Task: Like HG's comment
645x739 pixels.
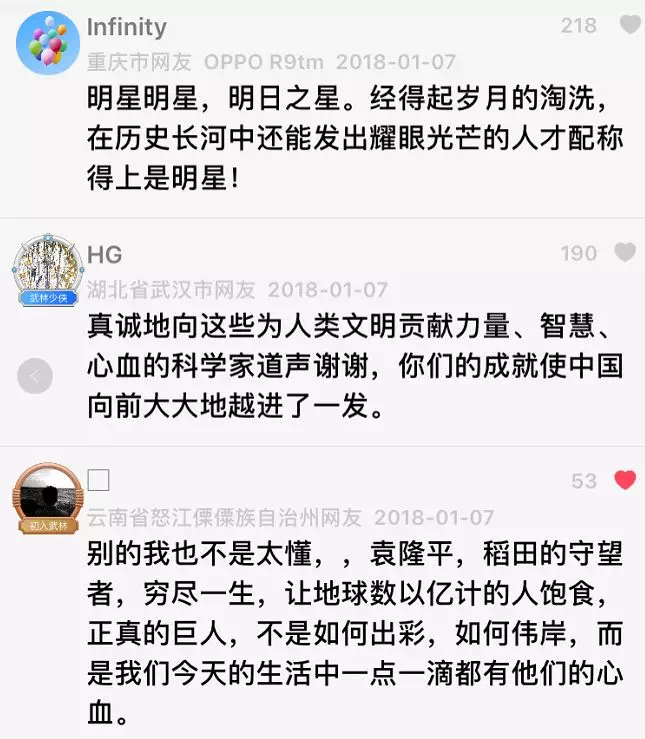Action: click(625, 254)
